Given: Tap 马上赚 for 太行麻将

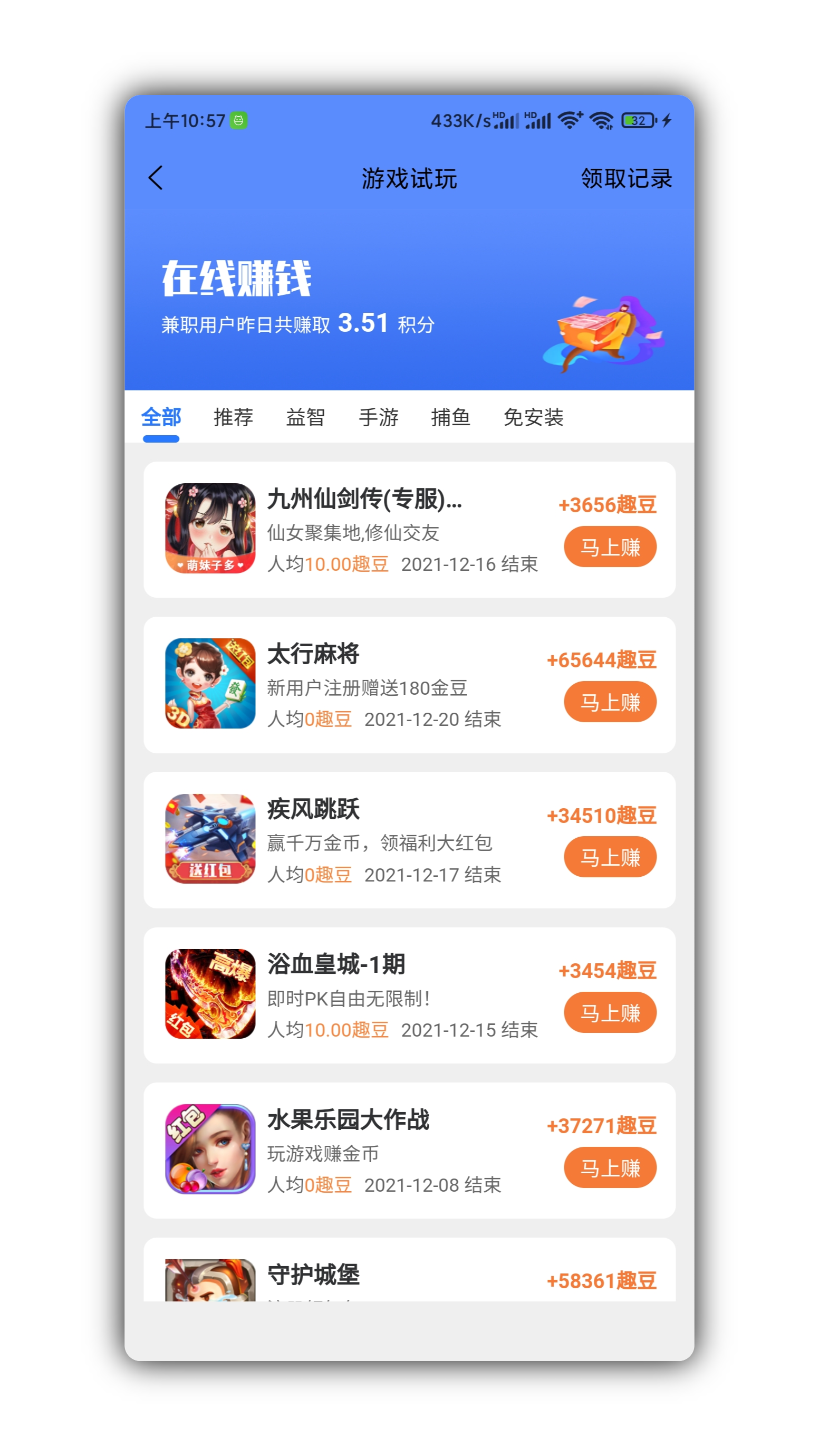Looking at the screenshot, I should [610, 702].
